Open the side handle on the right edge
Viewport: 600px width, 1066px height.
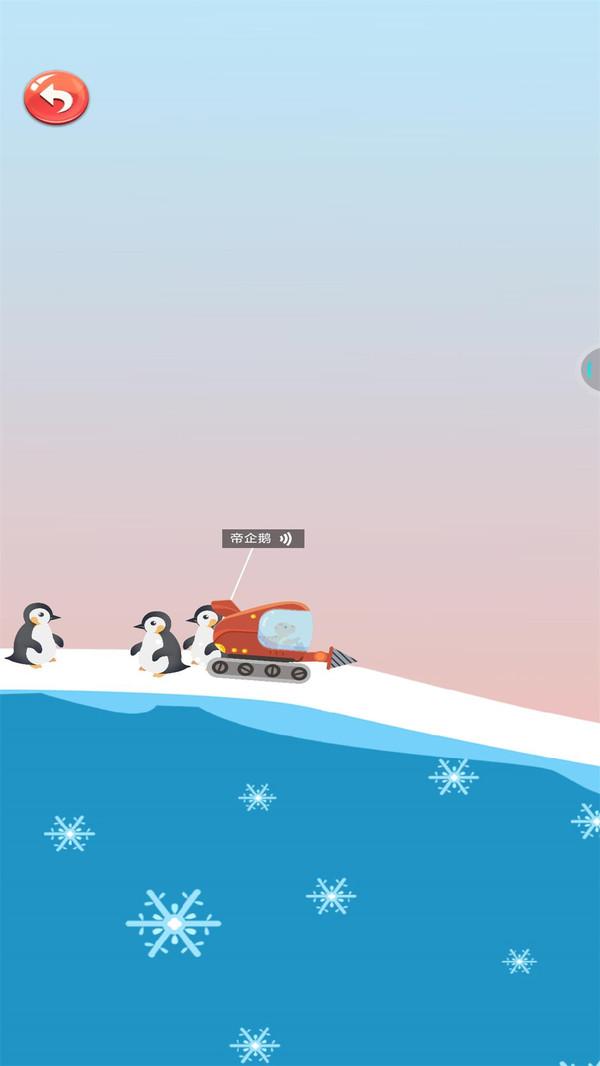(x=591, y=370)
